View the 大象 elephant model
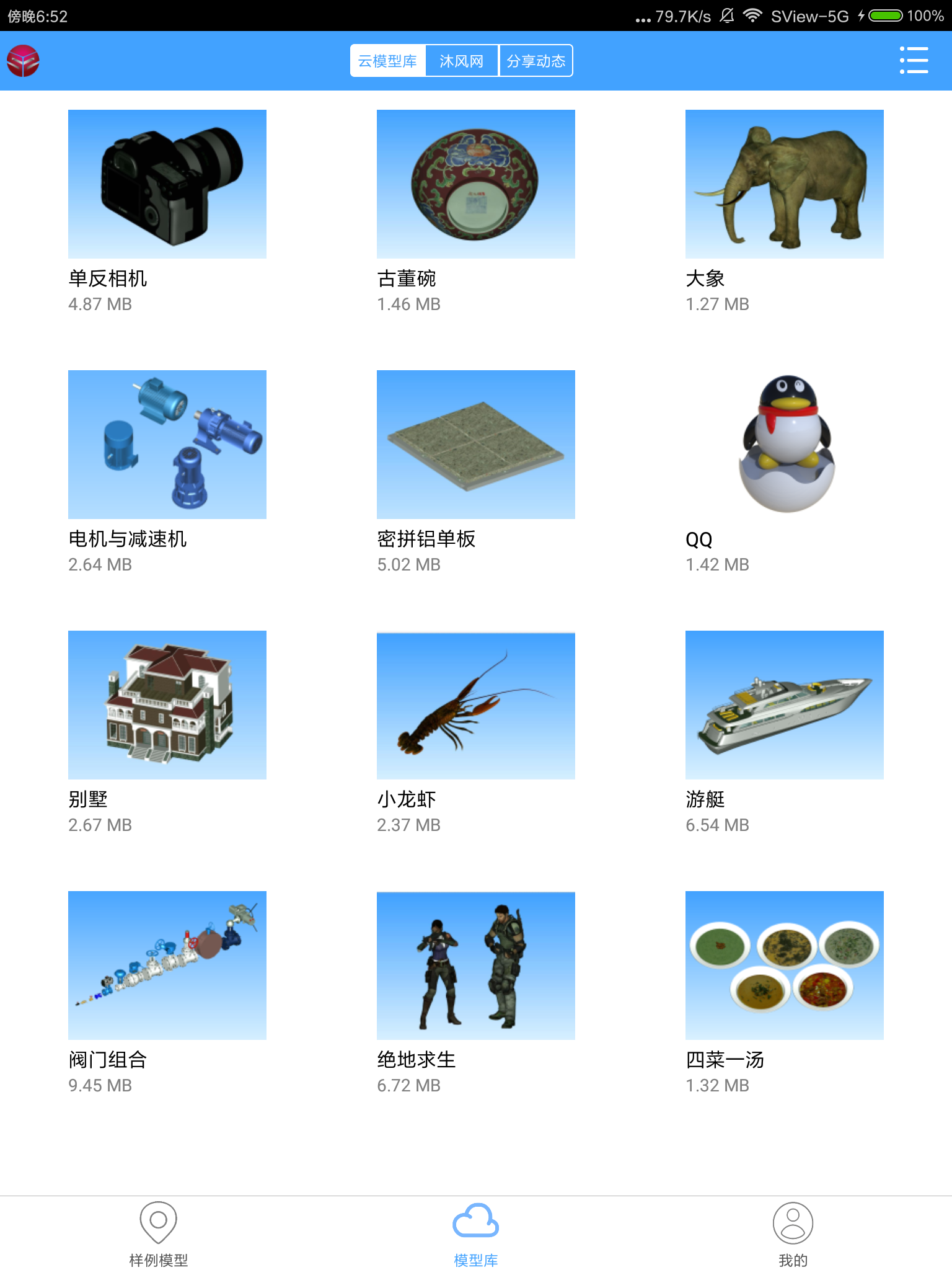 tap(785, 184)
